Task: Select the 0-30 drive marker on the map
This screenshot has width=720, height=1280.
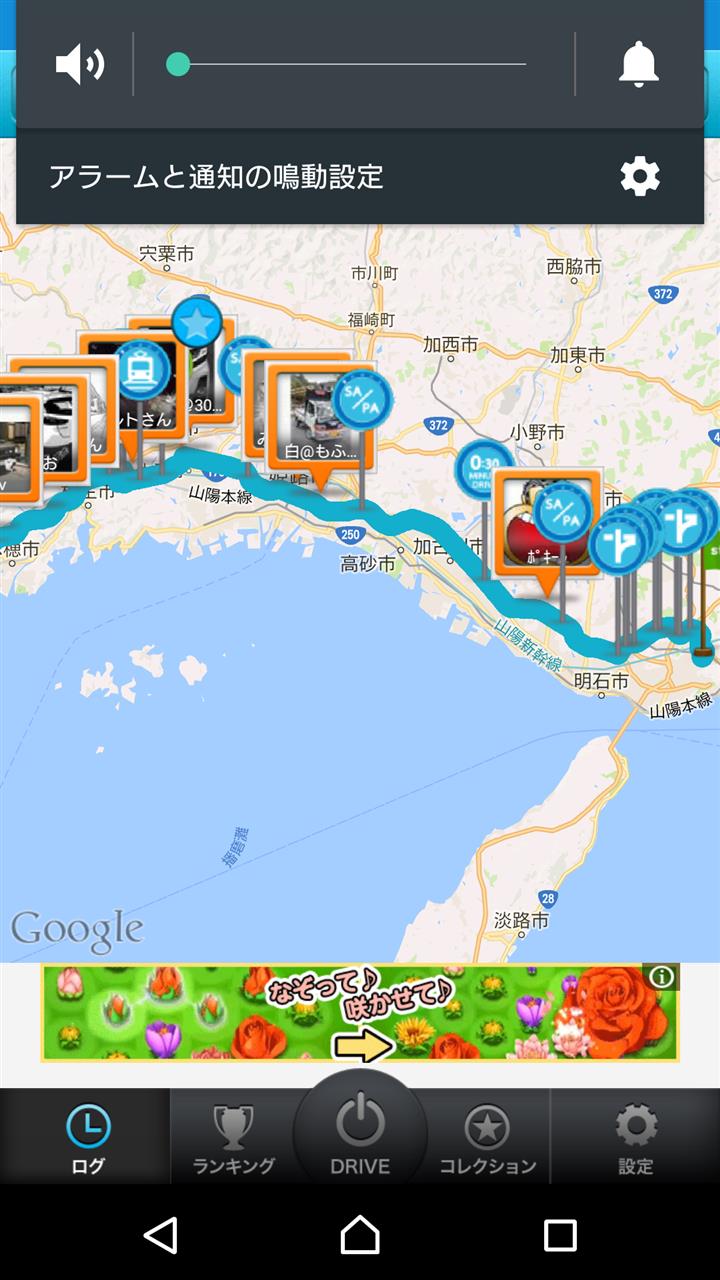Action: coord(484,469)
